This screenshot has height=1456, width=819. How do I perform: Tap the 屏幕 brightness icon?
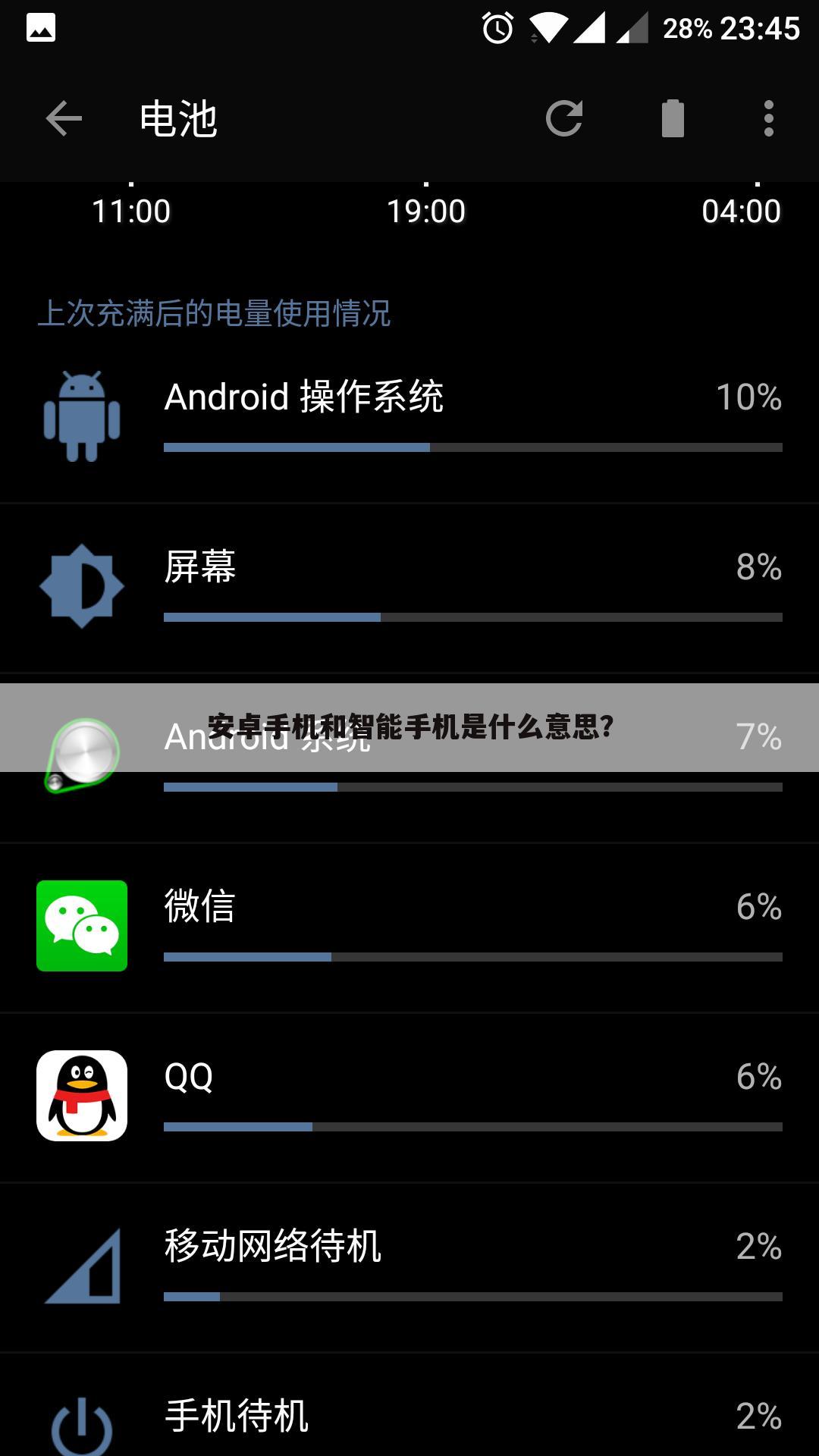pyautogui.click(x=81, y=584)
